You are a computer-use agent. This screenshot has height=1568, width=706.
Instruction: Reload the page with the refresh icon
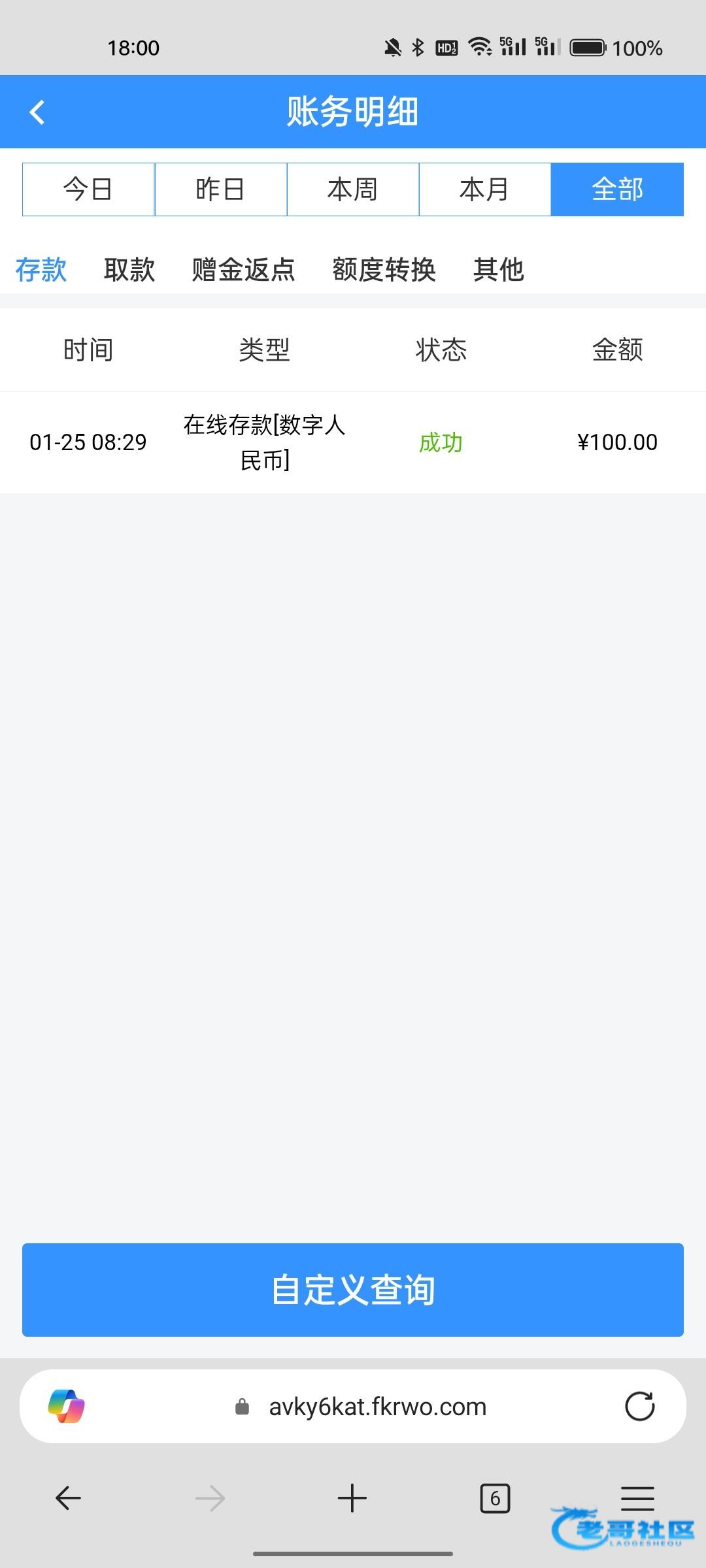[x=639, y=1406]
